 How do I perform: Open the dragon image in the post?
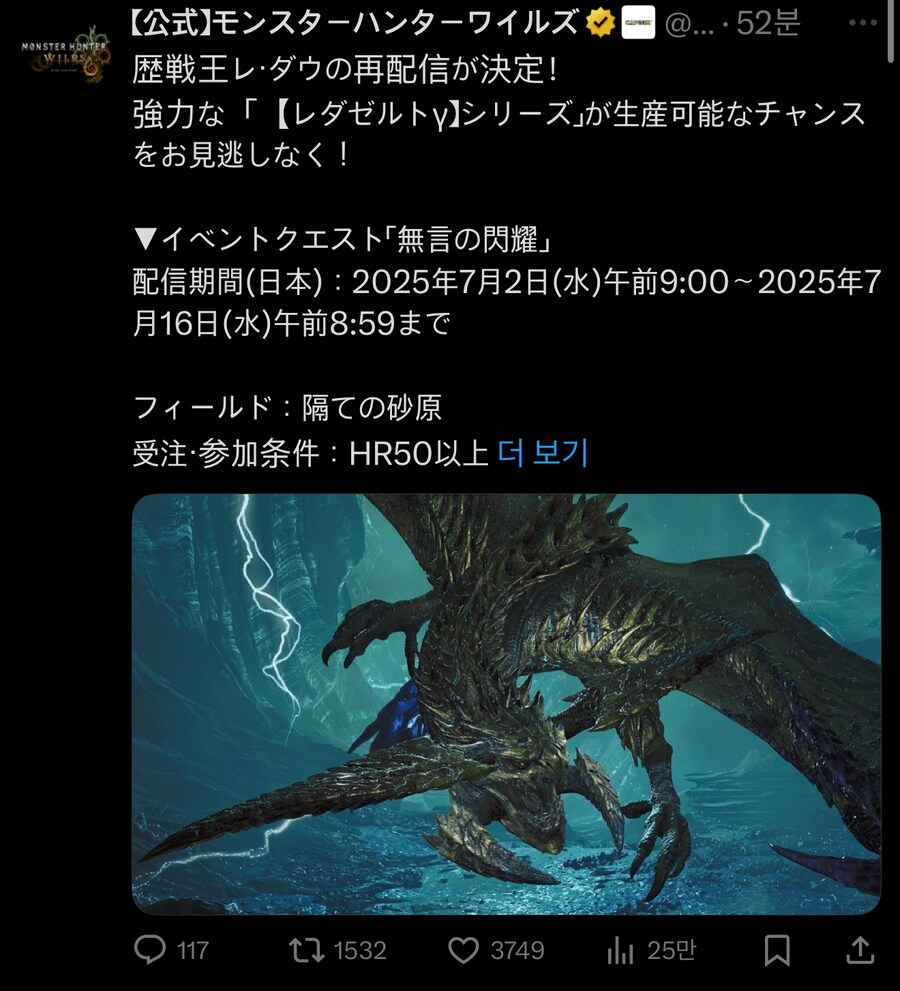pos(506,703)
